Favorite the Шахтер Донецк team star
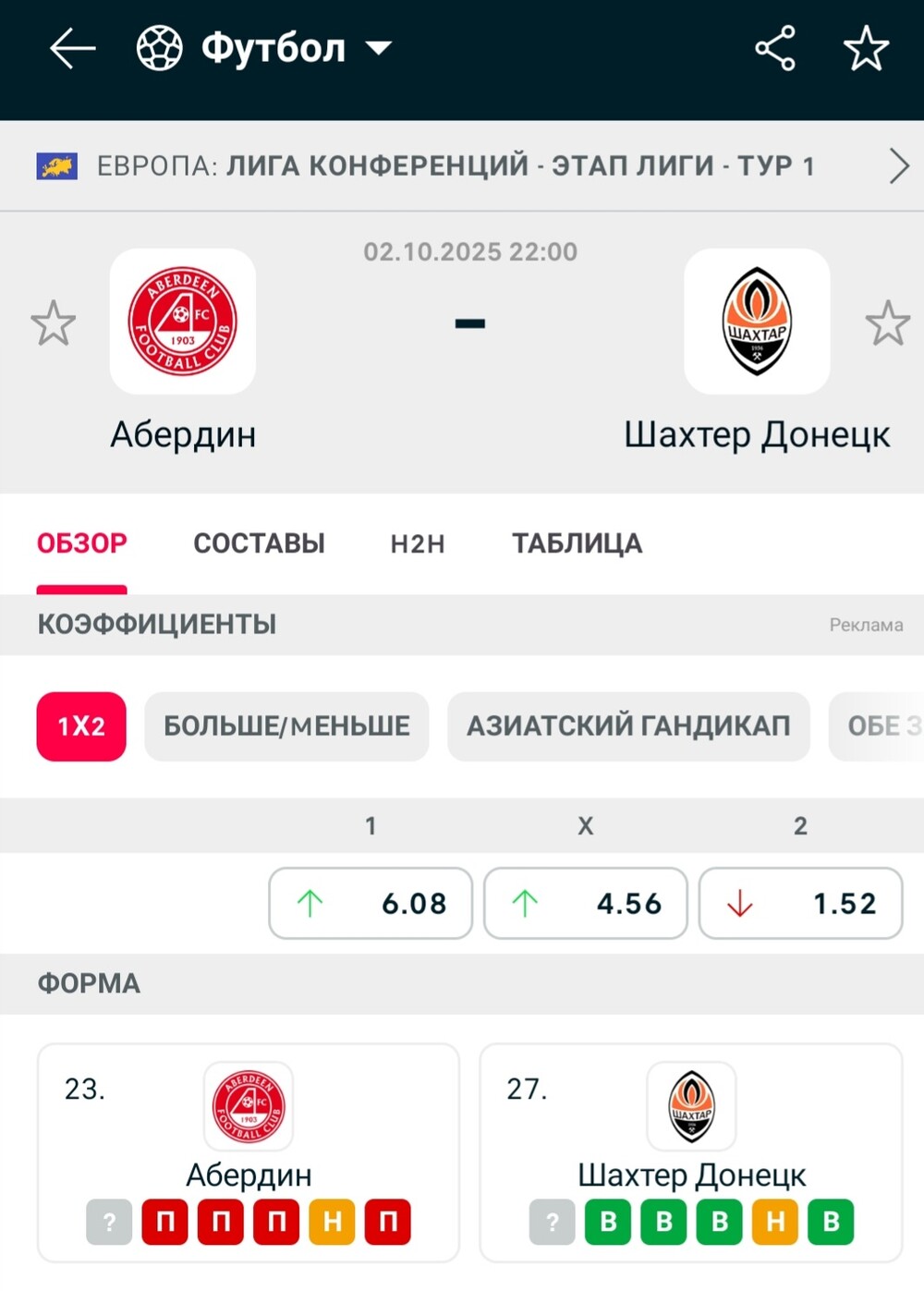The width and height of the screenshot is (924, 1291). [887, 323]
